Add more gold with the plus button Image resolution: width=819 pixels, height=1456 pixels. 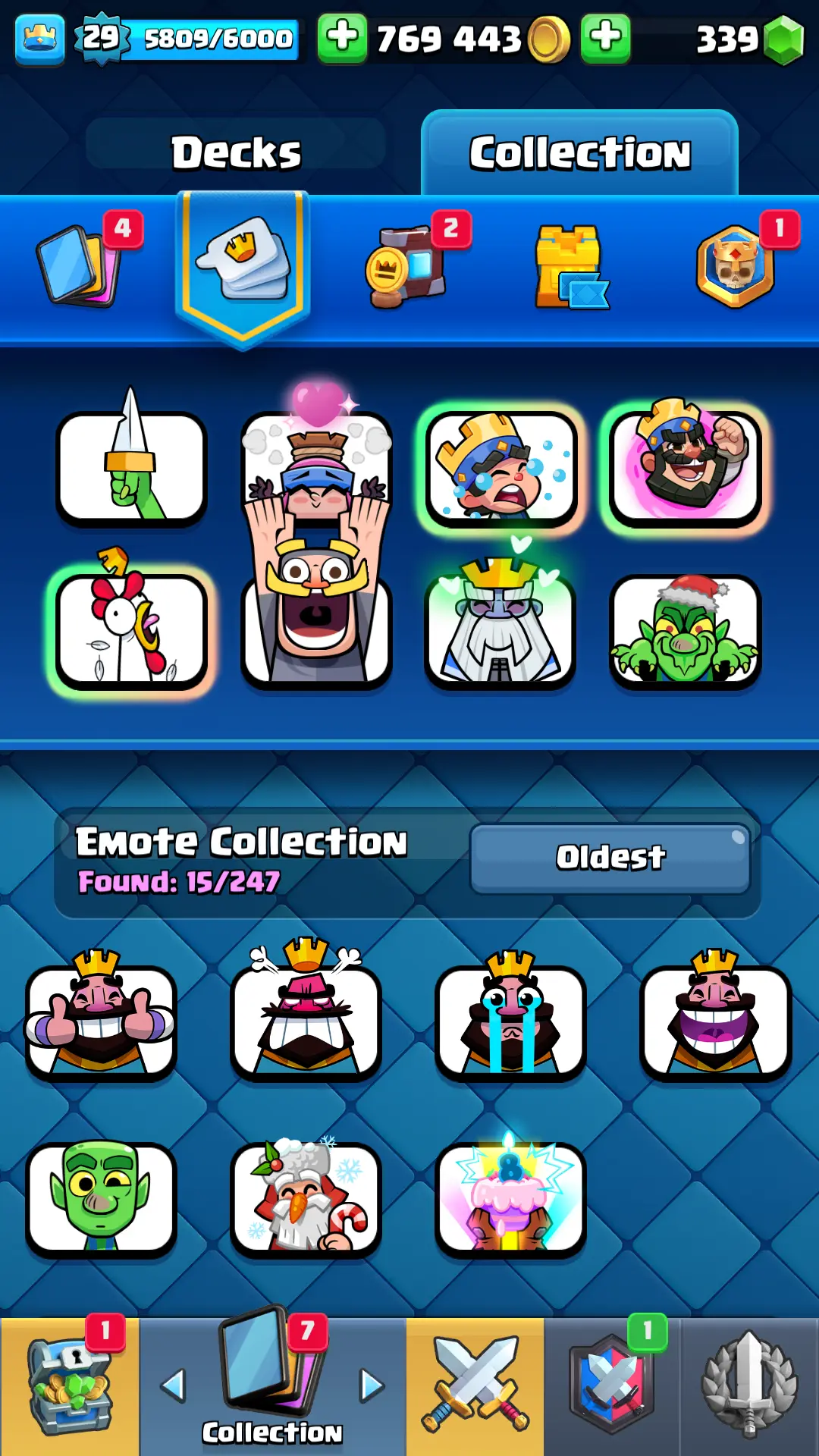(342, 38)
